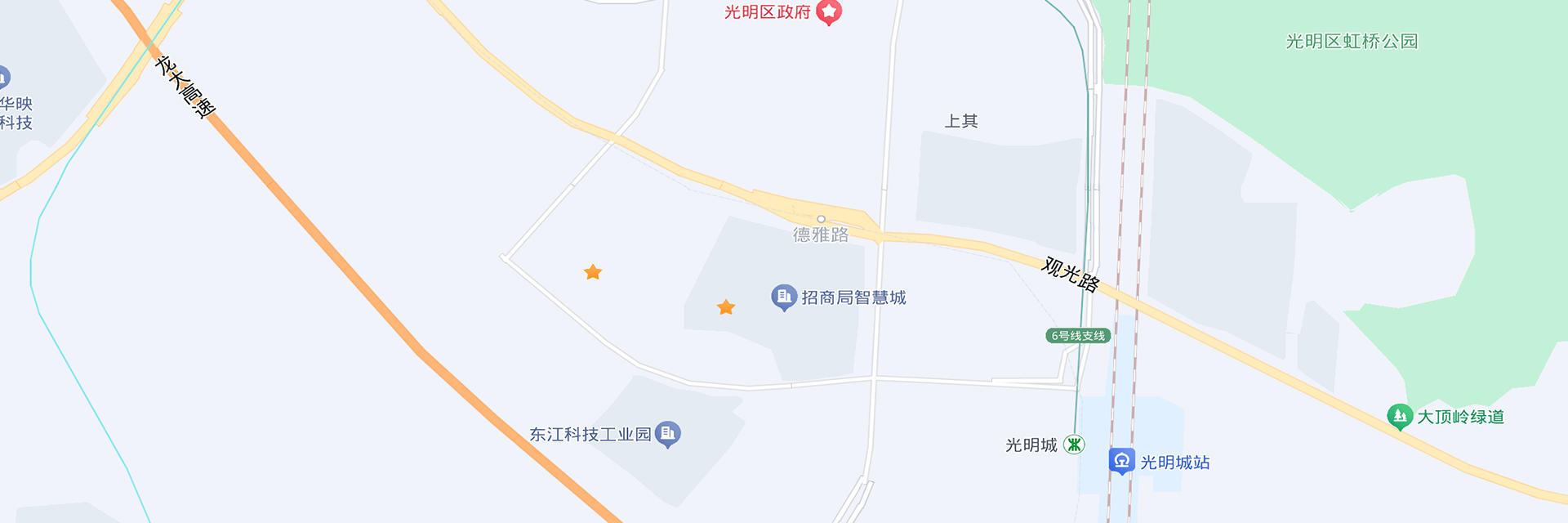Tap the 招商局智慧城 building marker
Viewport: 1568px width, 523px height.
point(783,297)
